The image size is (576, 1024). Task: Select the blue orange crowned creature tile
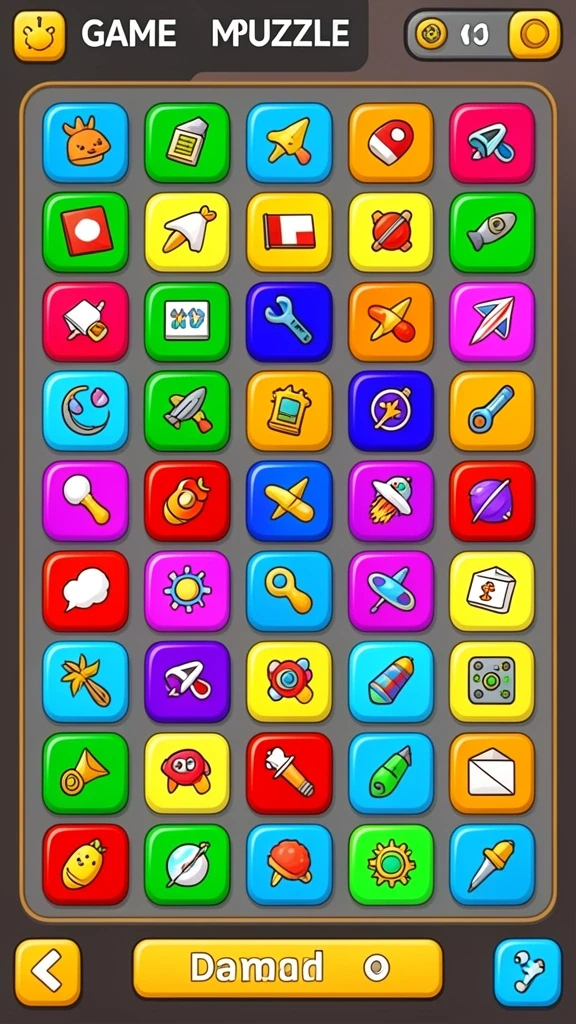click(x=86, y=142)
